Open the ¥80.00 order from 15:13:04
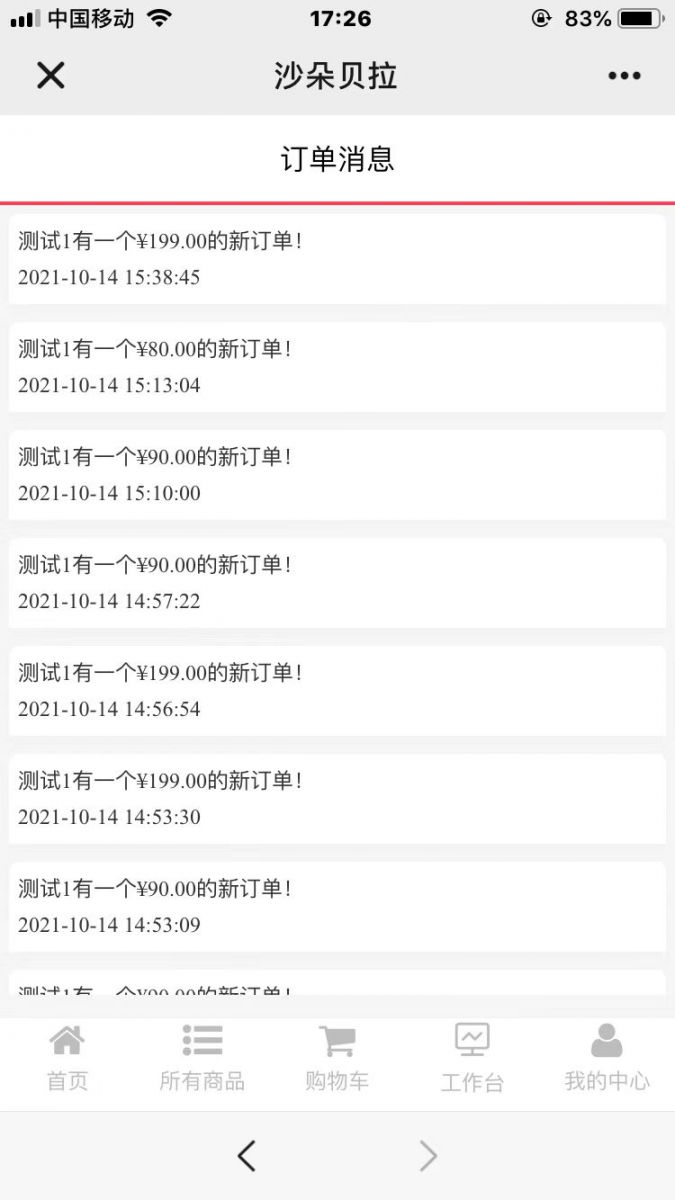The height and width of the screenshot is (1200, 675). coord(337,367)
